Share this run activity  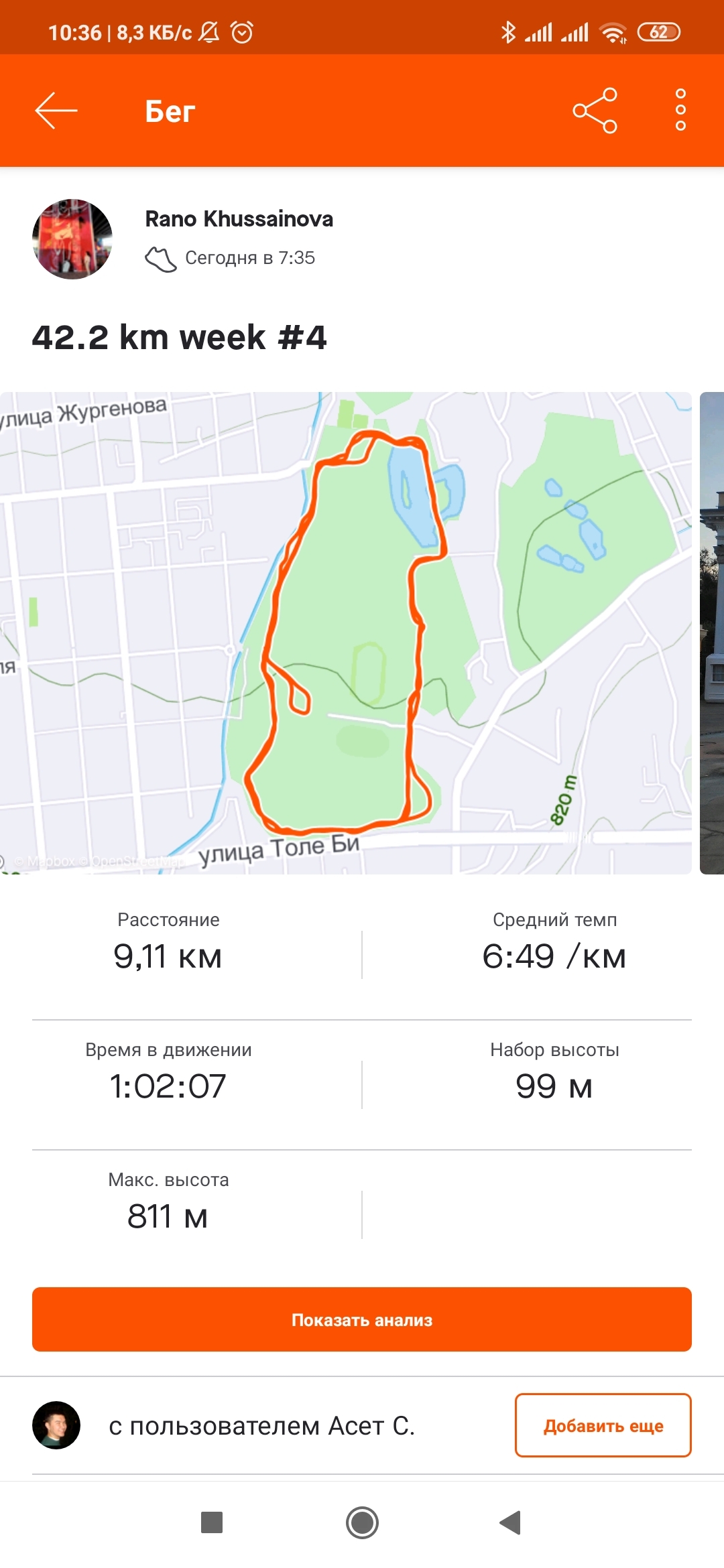(x=595, y=111)
